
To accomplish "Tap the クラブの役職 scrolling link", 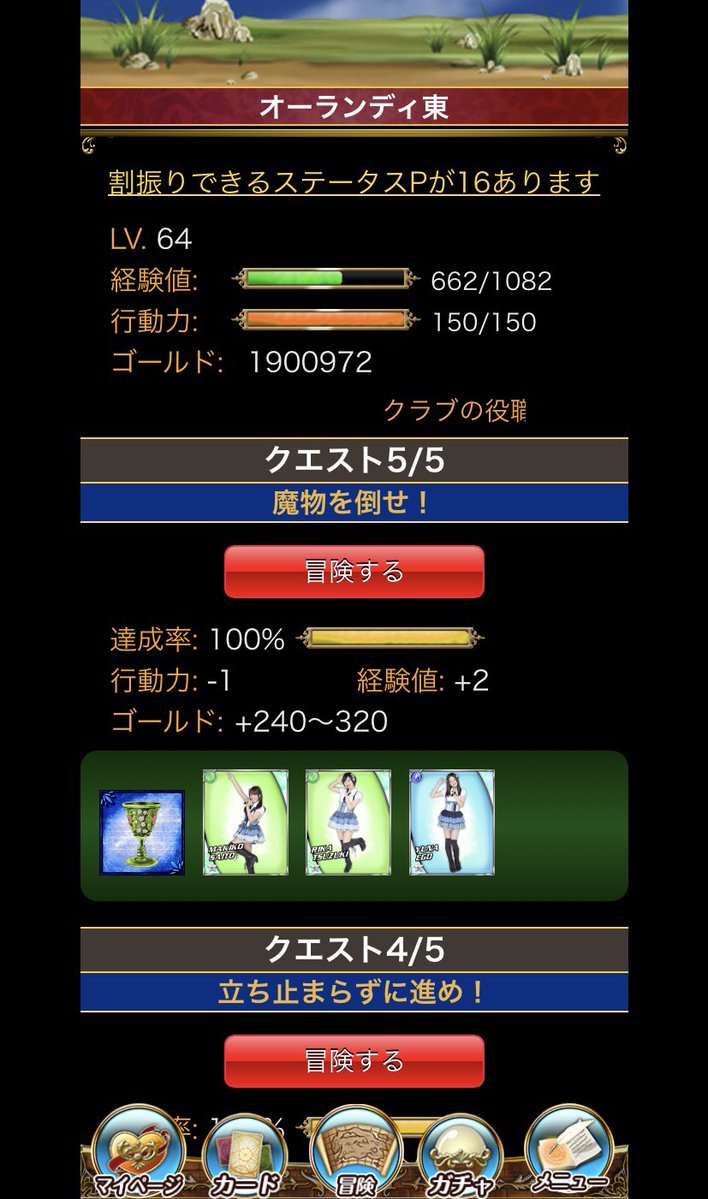I will coord(454,410).
